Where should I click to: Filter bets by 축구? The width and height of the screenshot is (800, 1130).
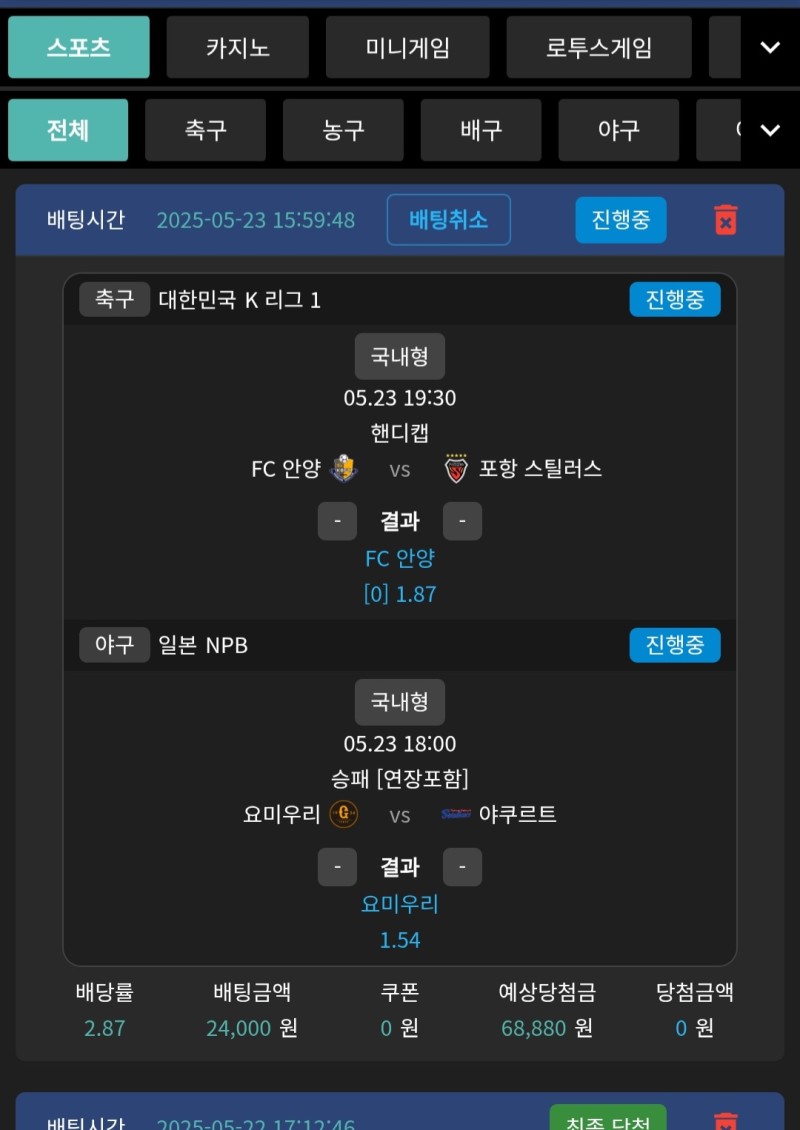205,130
